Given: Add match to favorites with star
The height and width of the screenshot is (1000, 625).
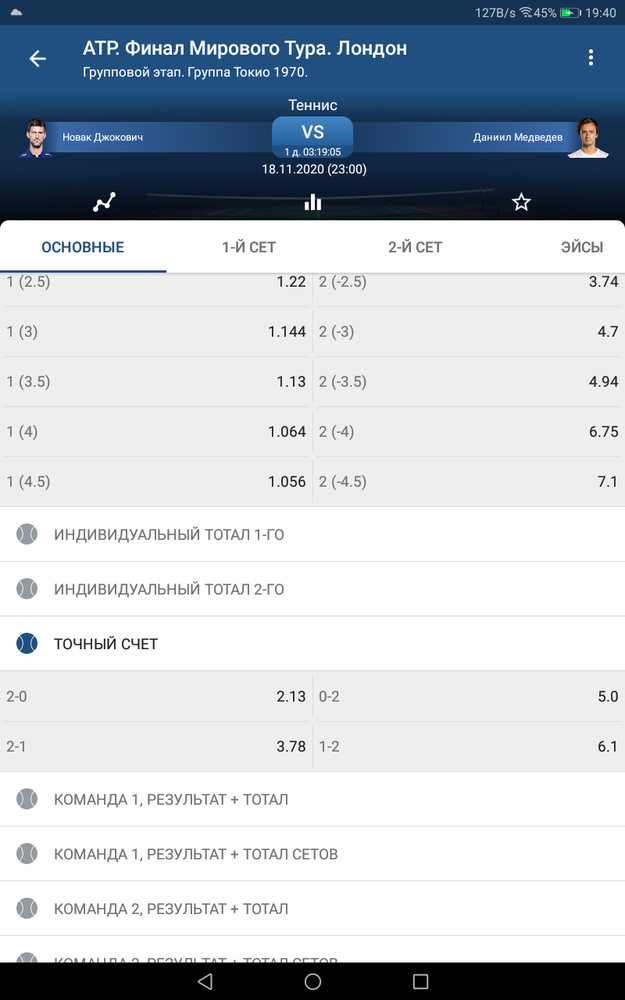Looking at the screenshot, I should pos(521,202).
